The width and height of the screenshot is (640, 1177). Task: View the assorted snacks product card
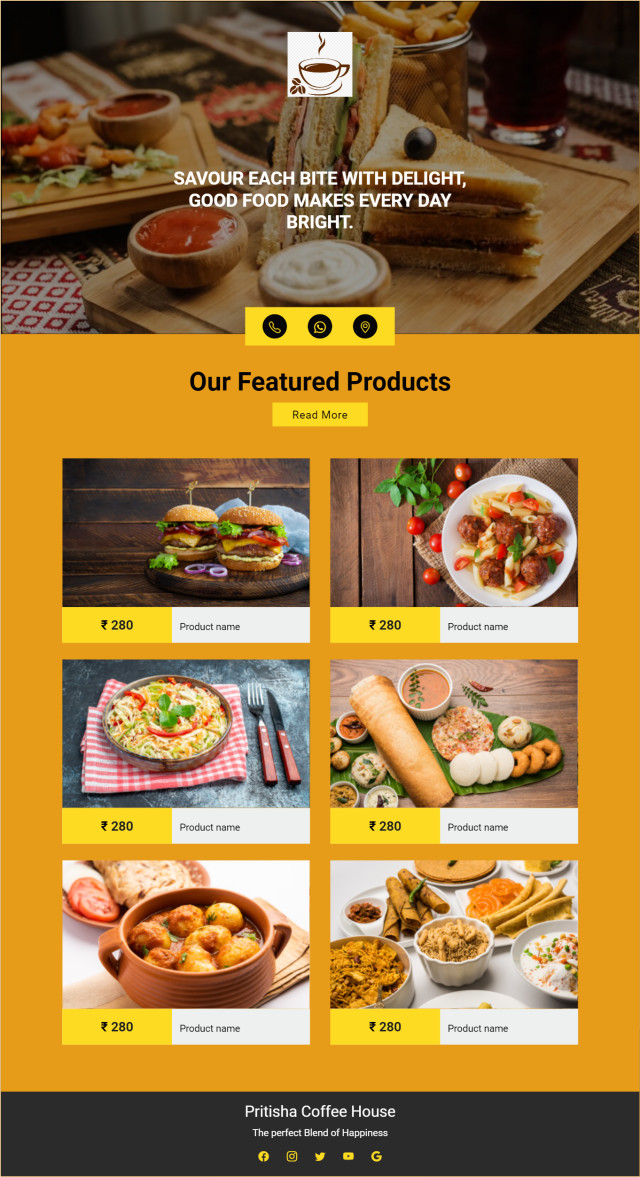coord(454,953)
